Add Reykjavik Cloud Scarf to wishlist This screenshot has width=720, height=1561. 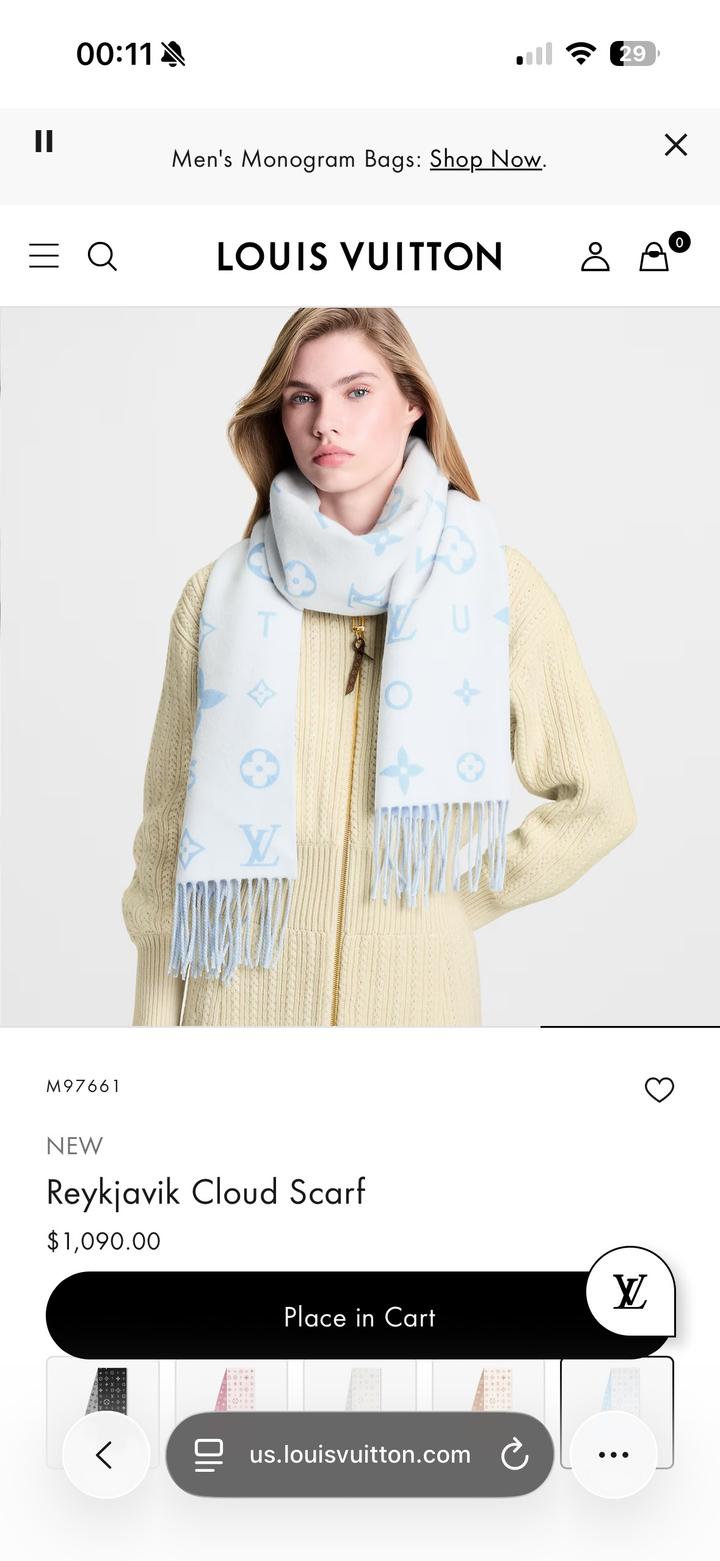[659, 1089]
